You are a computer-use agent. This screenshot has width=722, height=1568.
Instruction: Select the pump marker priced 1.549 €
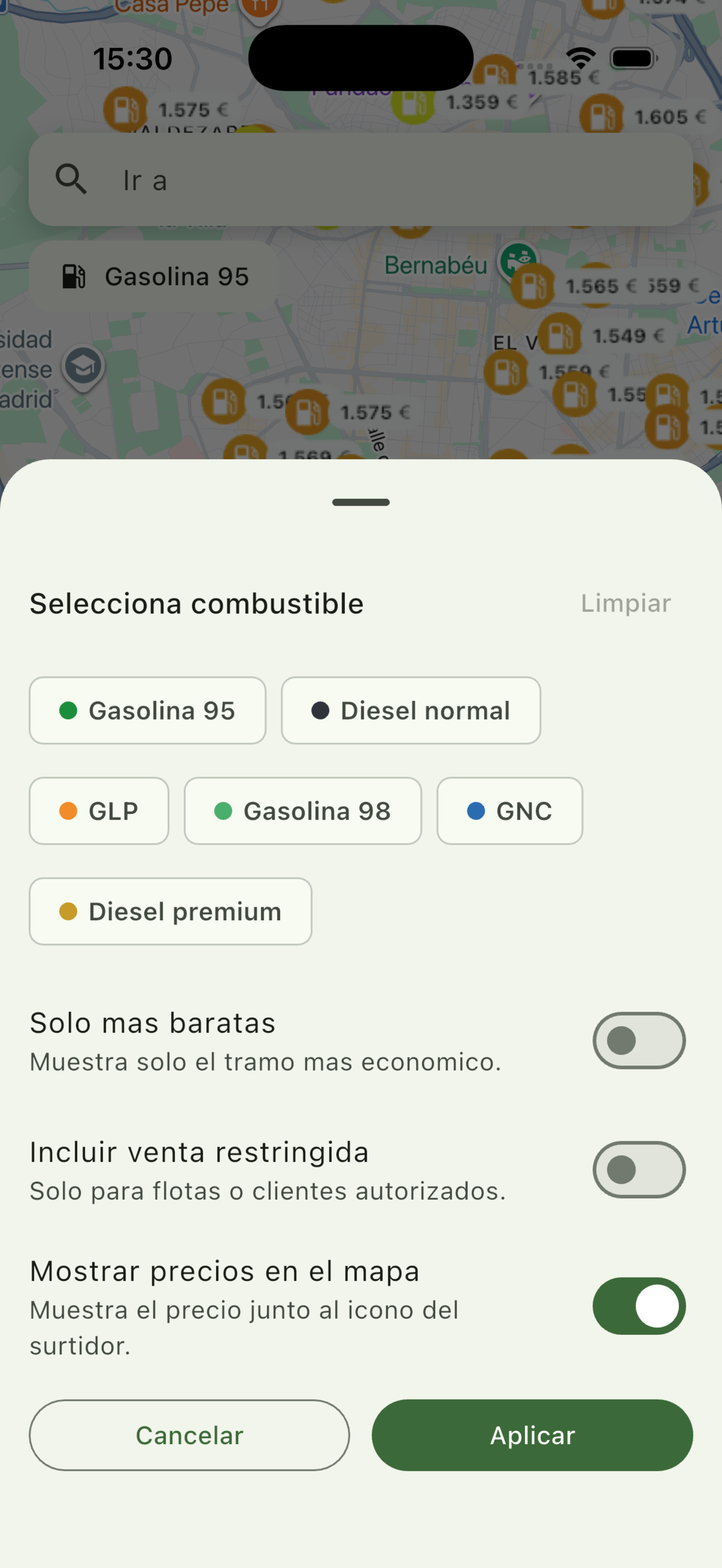(x=560, y=334)
